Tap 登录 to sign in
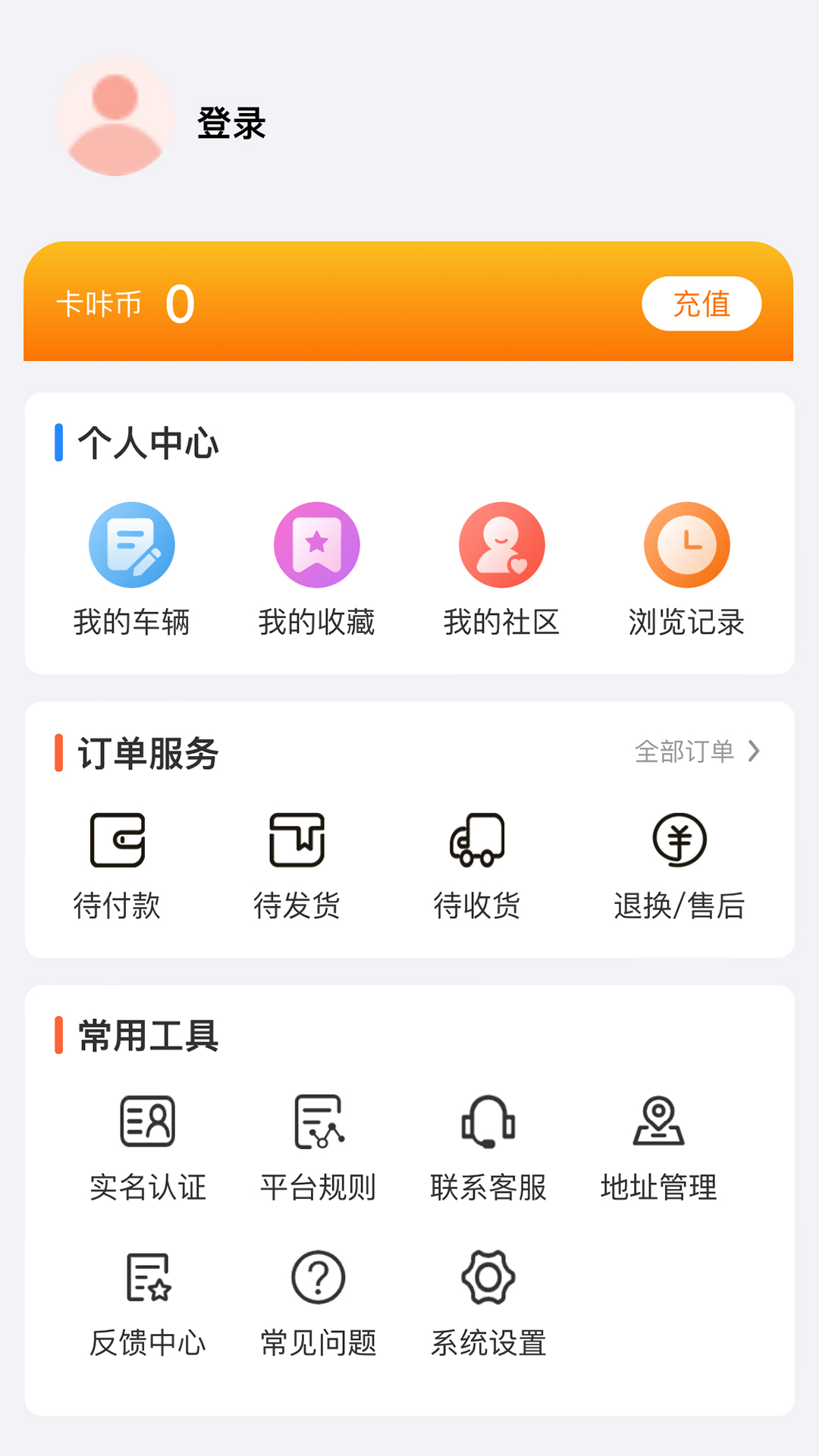This screenshot has width=819, height=1456. click(x=231, y=123)
